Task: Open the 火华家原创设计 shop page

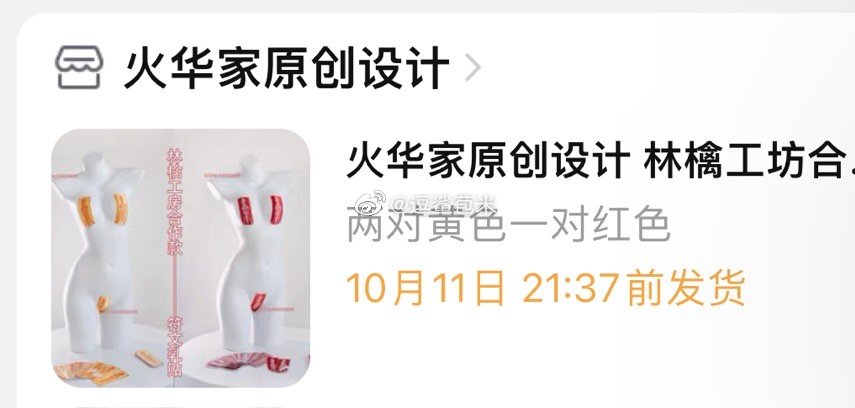Action: click(285, 67)
